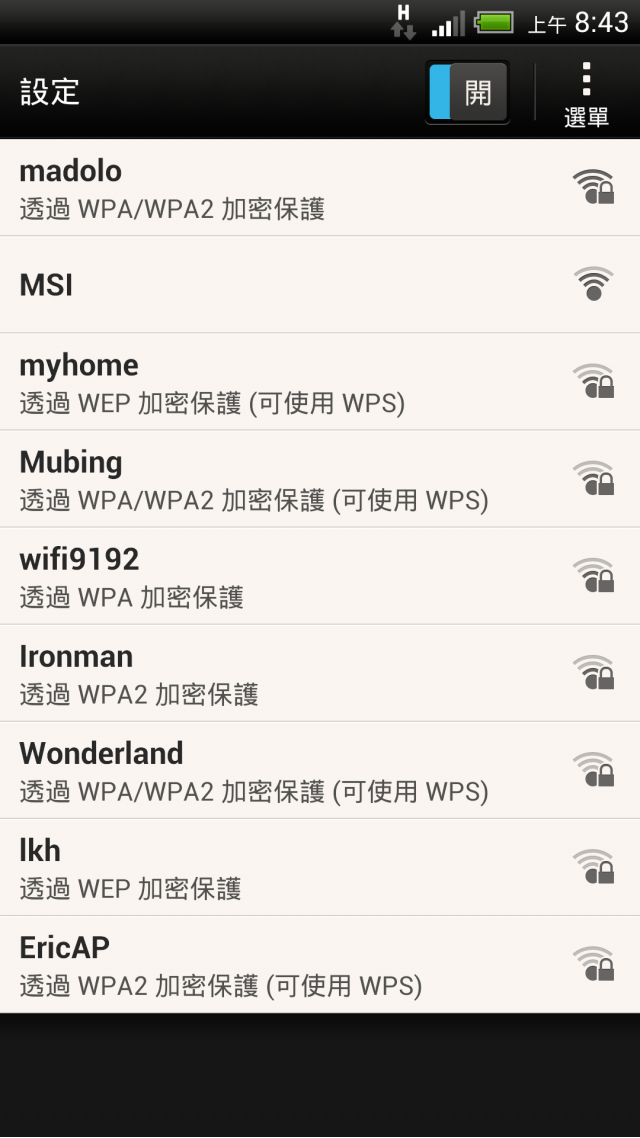Screen dimensions: 640x1138
Task: Choose the EricAP WPA2 network
Action: tap(320, 965)
